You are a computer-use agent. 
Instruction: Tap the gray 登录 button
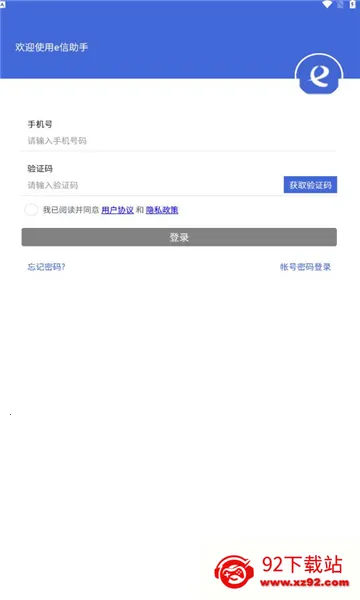pyautogui.click(x=179, y=237)
